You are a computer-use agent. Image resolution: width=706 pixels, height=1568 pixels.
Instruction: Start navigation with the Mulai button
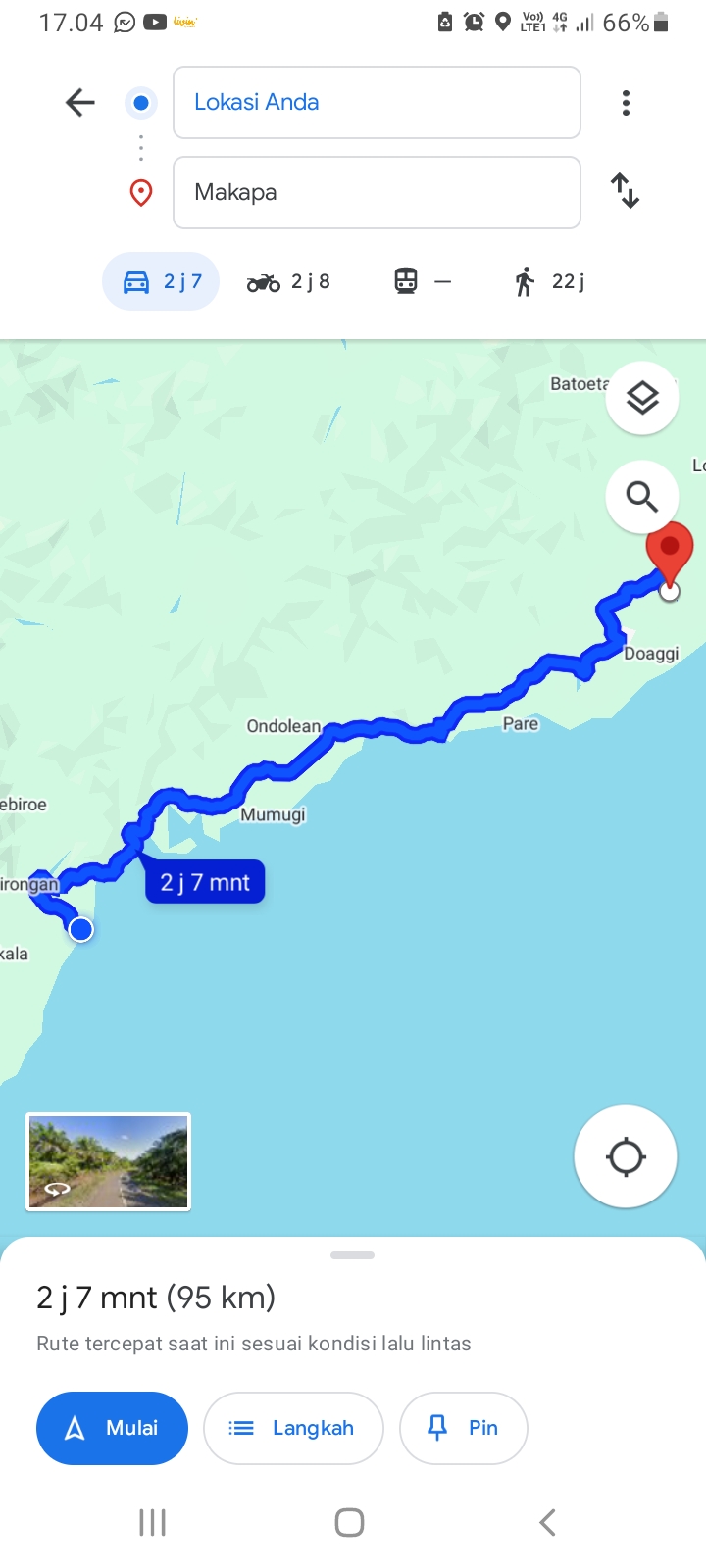tap(112, 1428)
